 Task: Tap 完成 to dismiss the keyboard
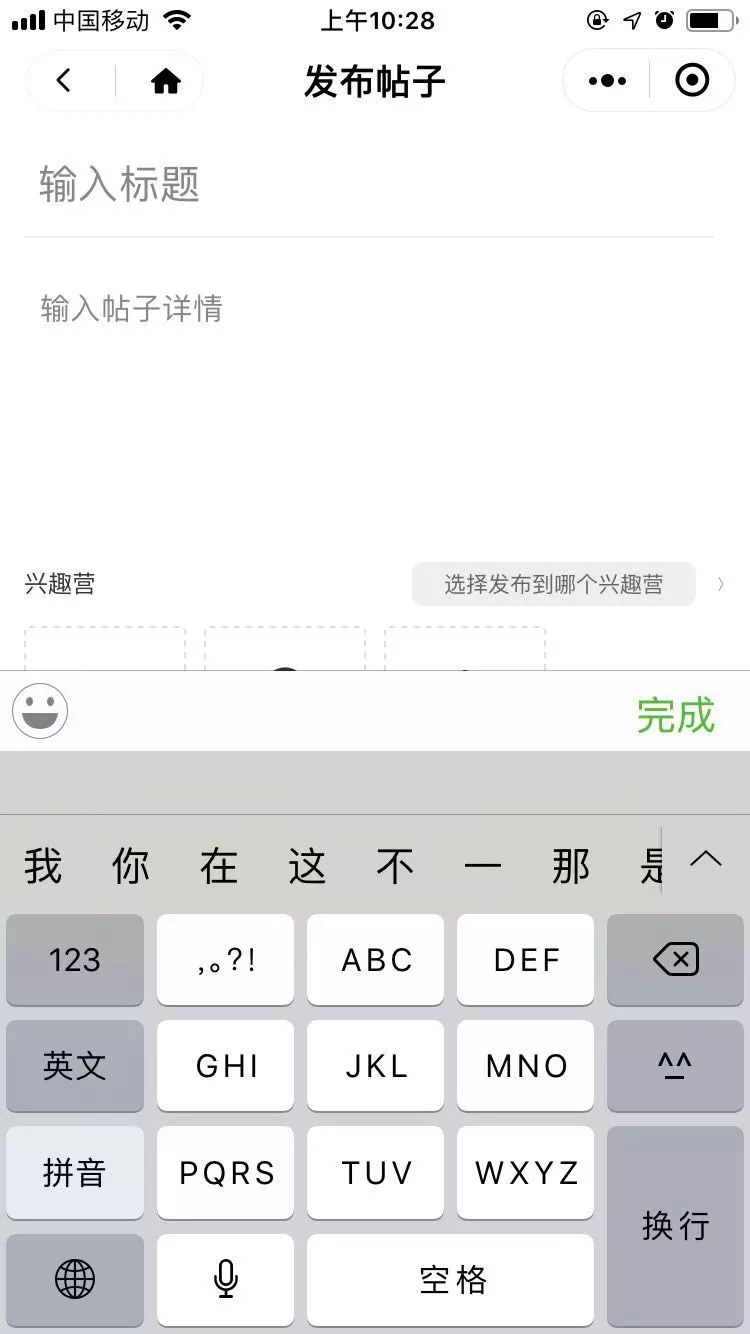click(676, 716)
